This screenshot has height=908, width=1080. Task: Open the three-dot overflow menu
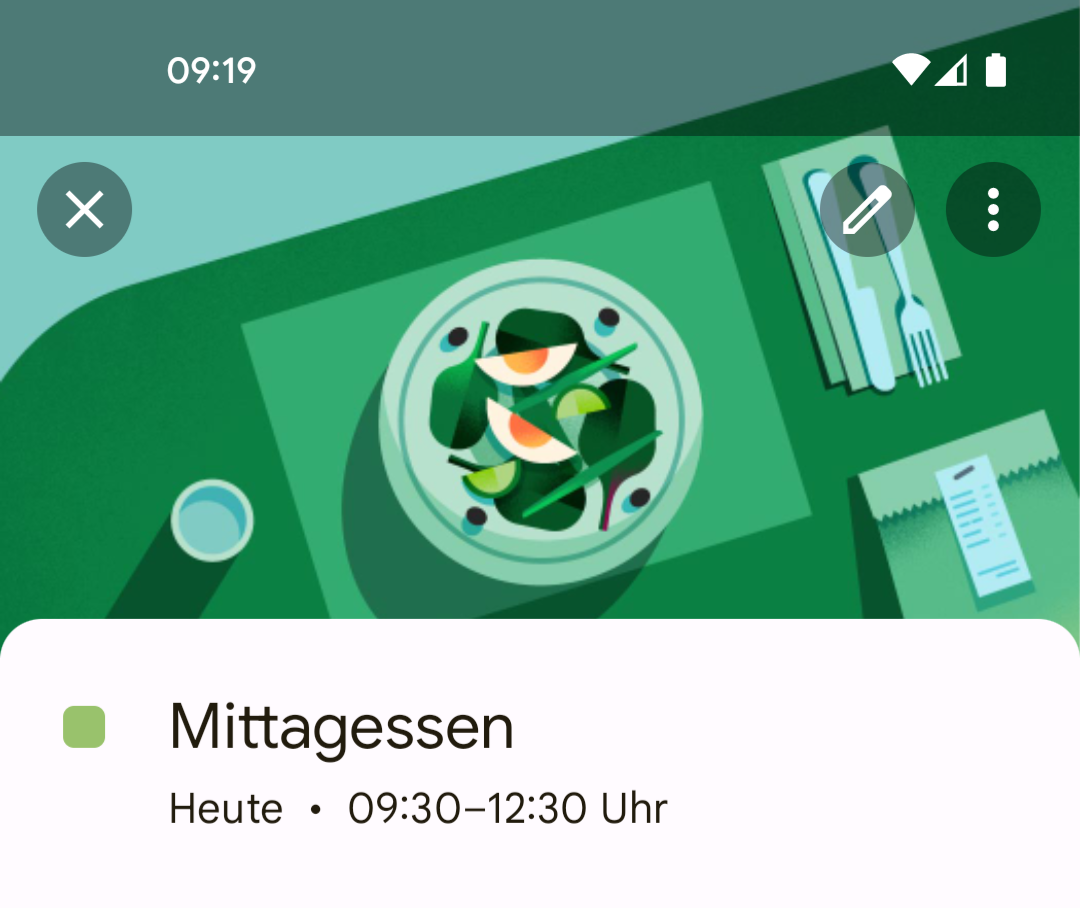tap(993, 210)
